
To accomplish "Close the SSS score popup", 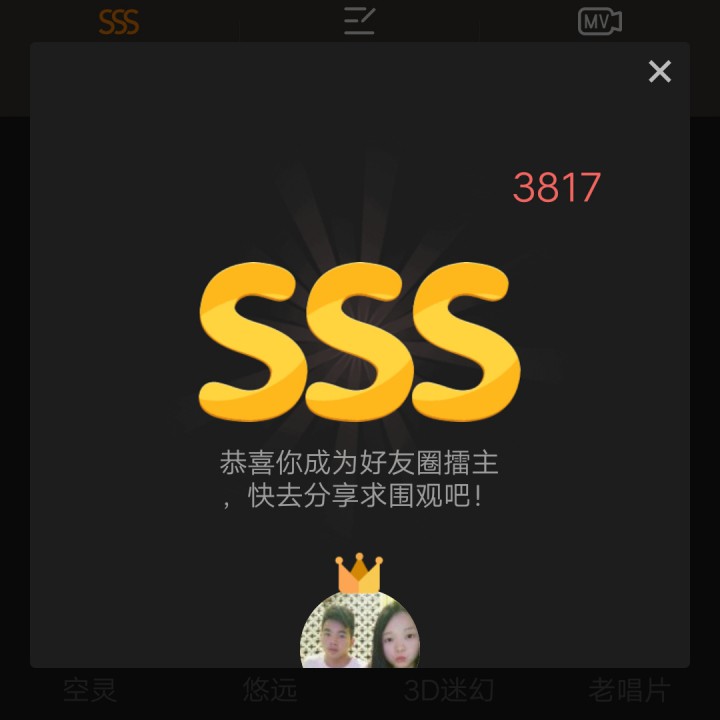I will pyautogui.click(x=659, y=72).
